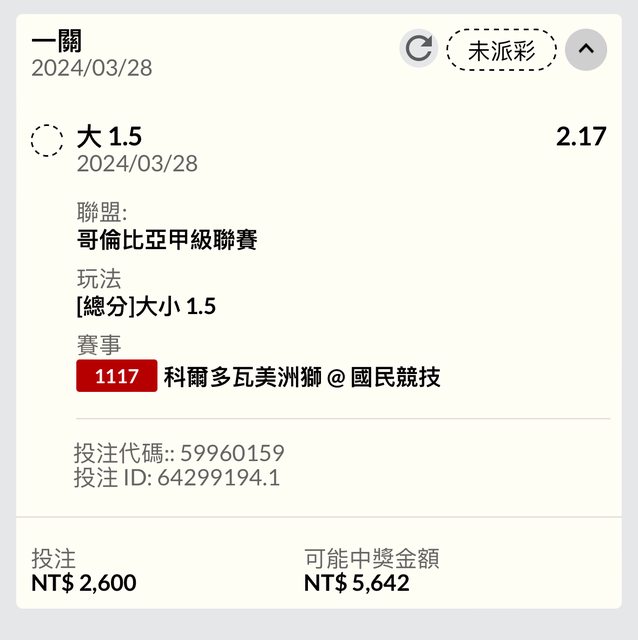Screen dimensions: 638x640
Task: Refresh the bet slip status
Action: point(419,49)
